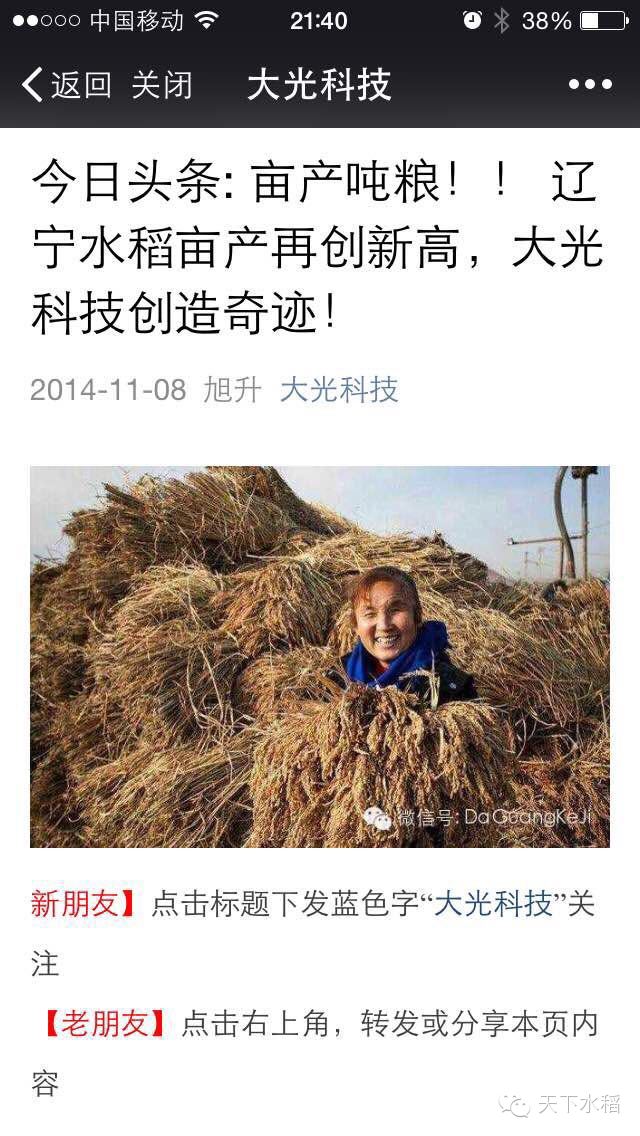This screenshot has height=1136, width=640.
Task: Open the three-dot more menu
Action: pyautogui.click(x=589, y=85)
